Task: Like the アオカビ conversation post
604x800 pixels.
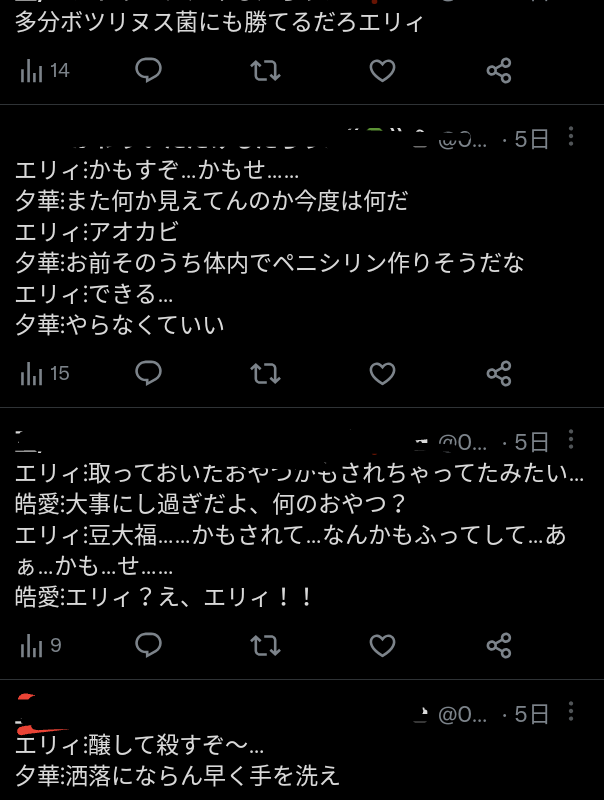Action: click(382, 373)
